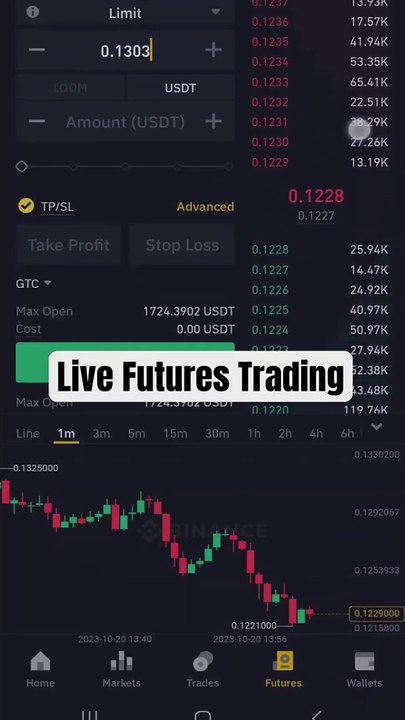Open the Wallets tab
Image resolution: width=405 pixels, height=720 pixels.
pyautogui.click(x=364, y=669)
